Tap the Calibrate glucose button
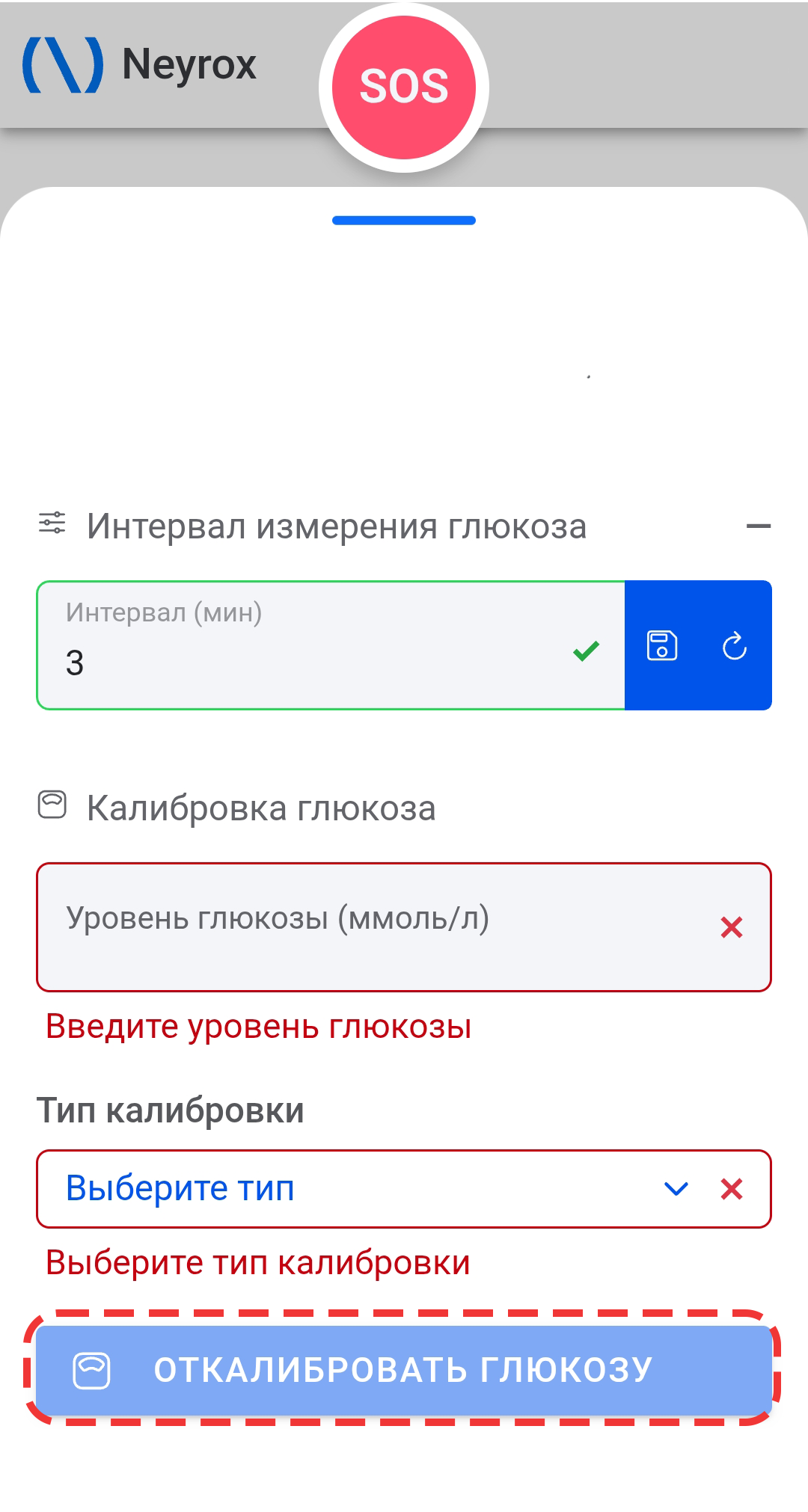The width and height of the screenshot is (808, 1512). pos(404,1370)
